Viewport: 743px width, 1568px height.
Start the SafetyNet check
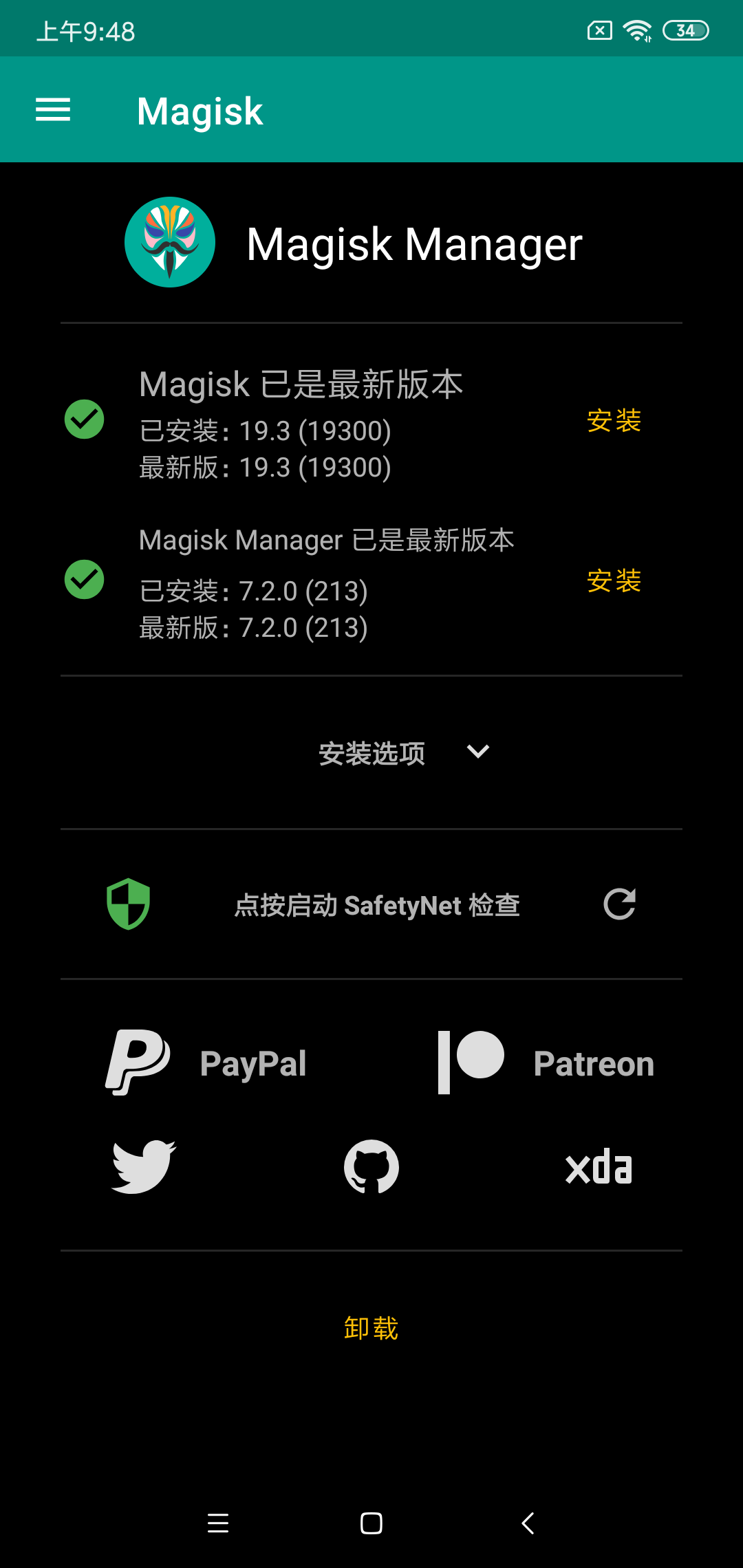tap(376, 905)
